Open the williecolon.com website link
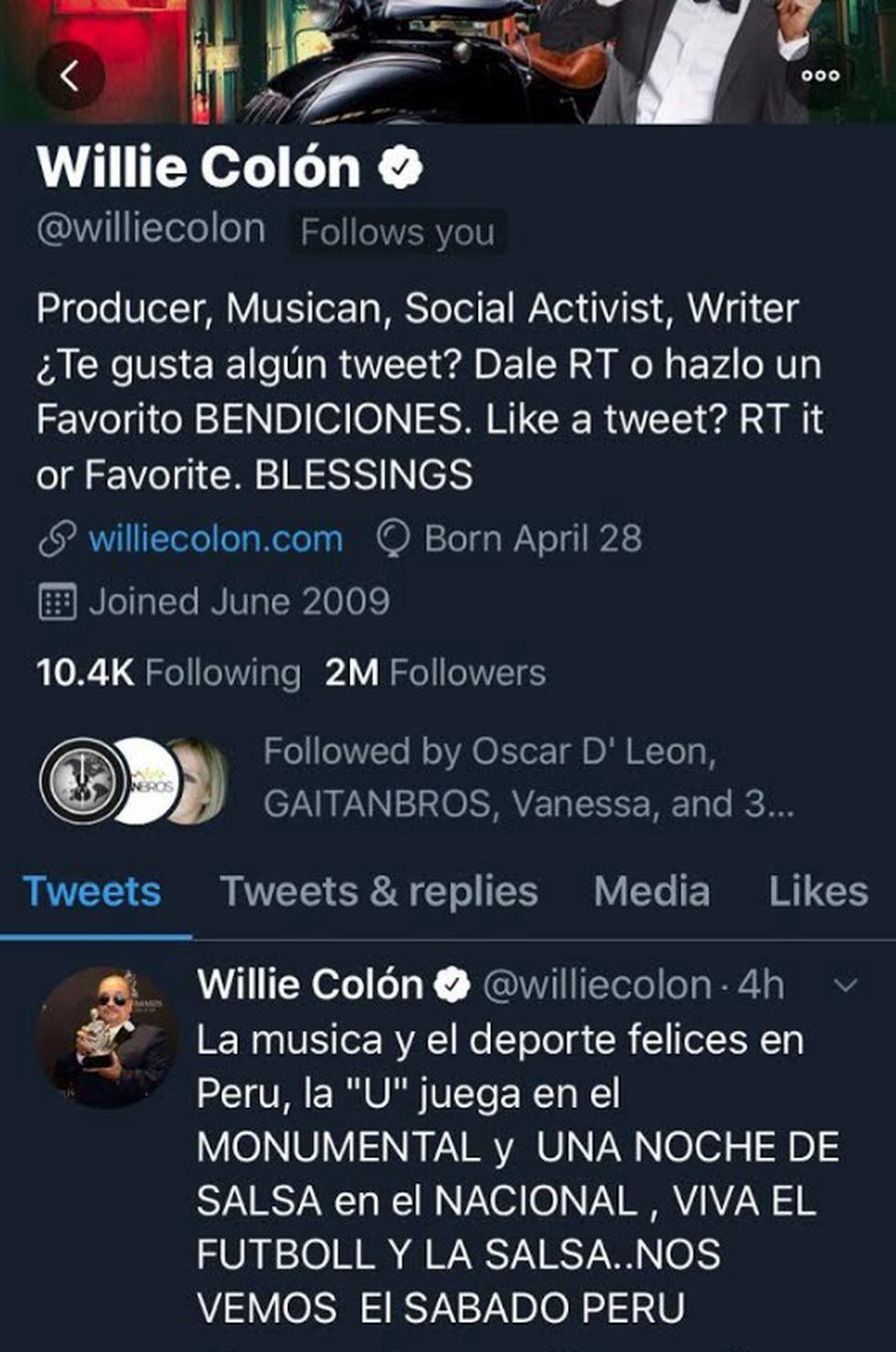 216,539
